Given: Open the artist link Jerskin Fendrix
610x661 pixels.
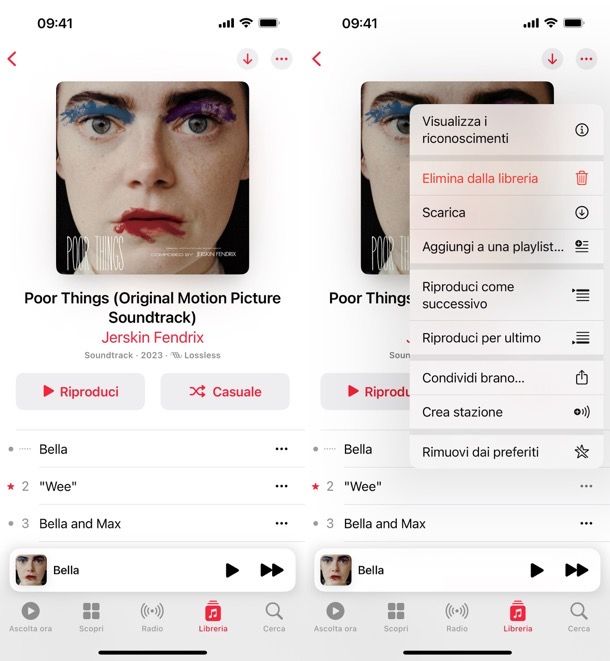Looking at the screenshot, I should (152, 337).
